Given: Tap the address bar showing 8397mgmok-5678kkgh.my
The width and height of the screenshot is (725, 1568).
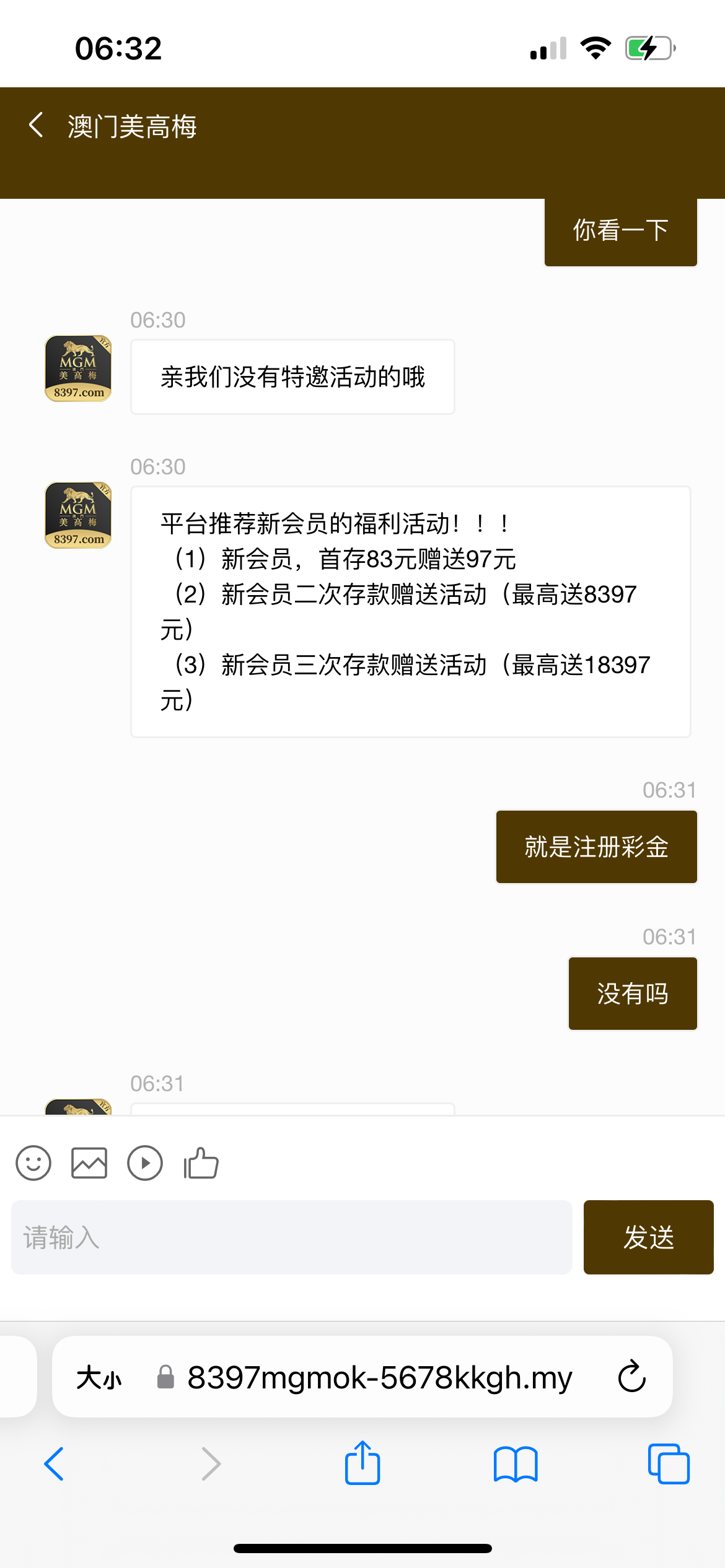Looking at the screenshot, I should coord(380,1377).
